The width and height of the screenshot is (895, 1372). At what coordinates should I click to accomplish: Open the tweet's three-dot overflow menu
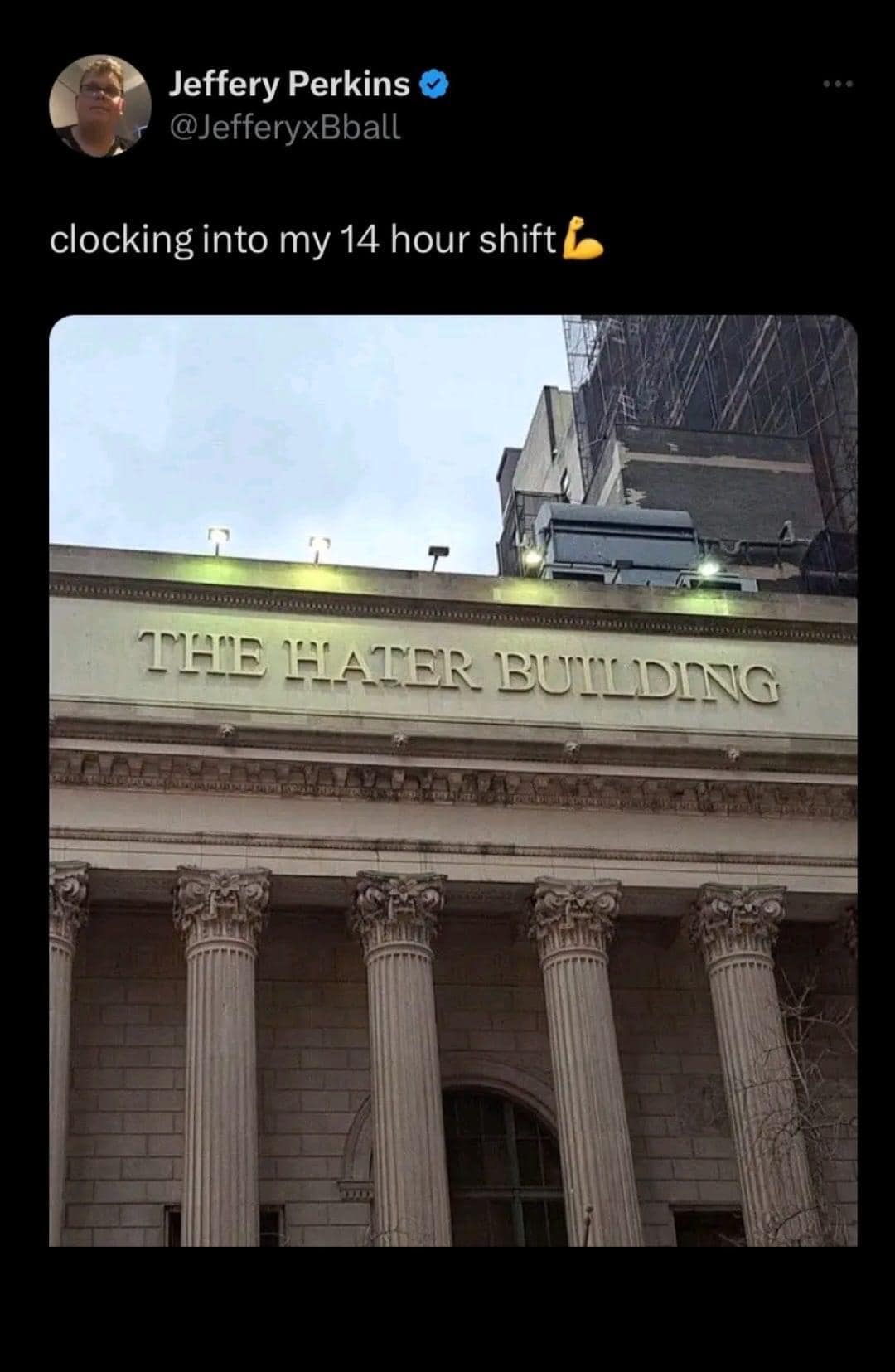837,85
